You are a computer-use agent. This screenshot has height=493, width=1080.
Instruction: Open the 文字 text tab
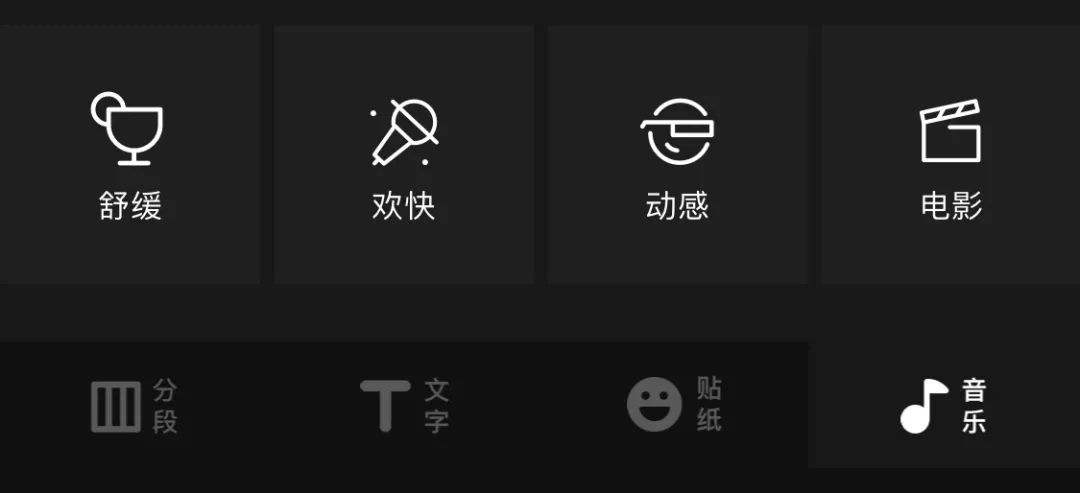click(404, 406)
